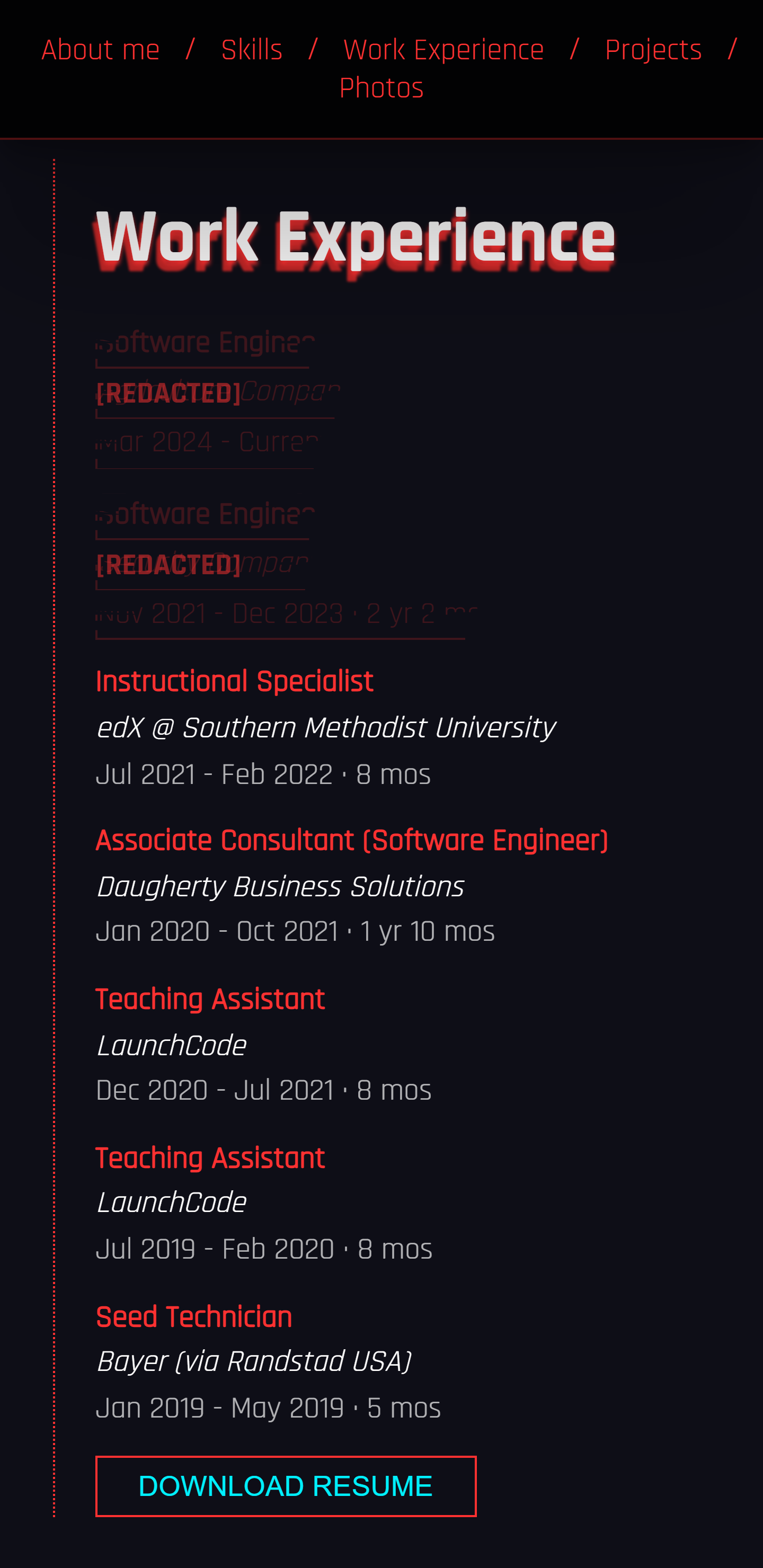Go to the About me section
Screen dimensions: 763x1568
[101, 50]
